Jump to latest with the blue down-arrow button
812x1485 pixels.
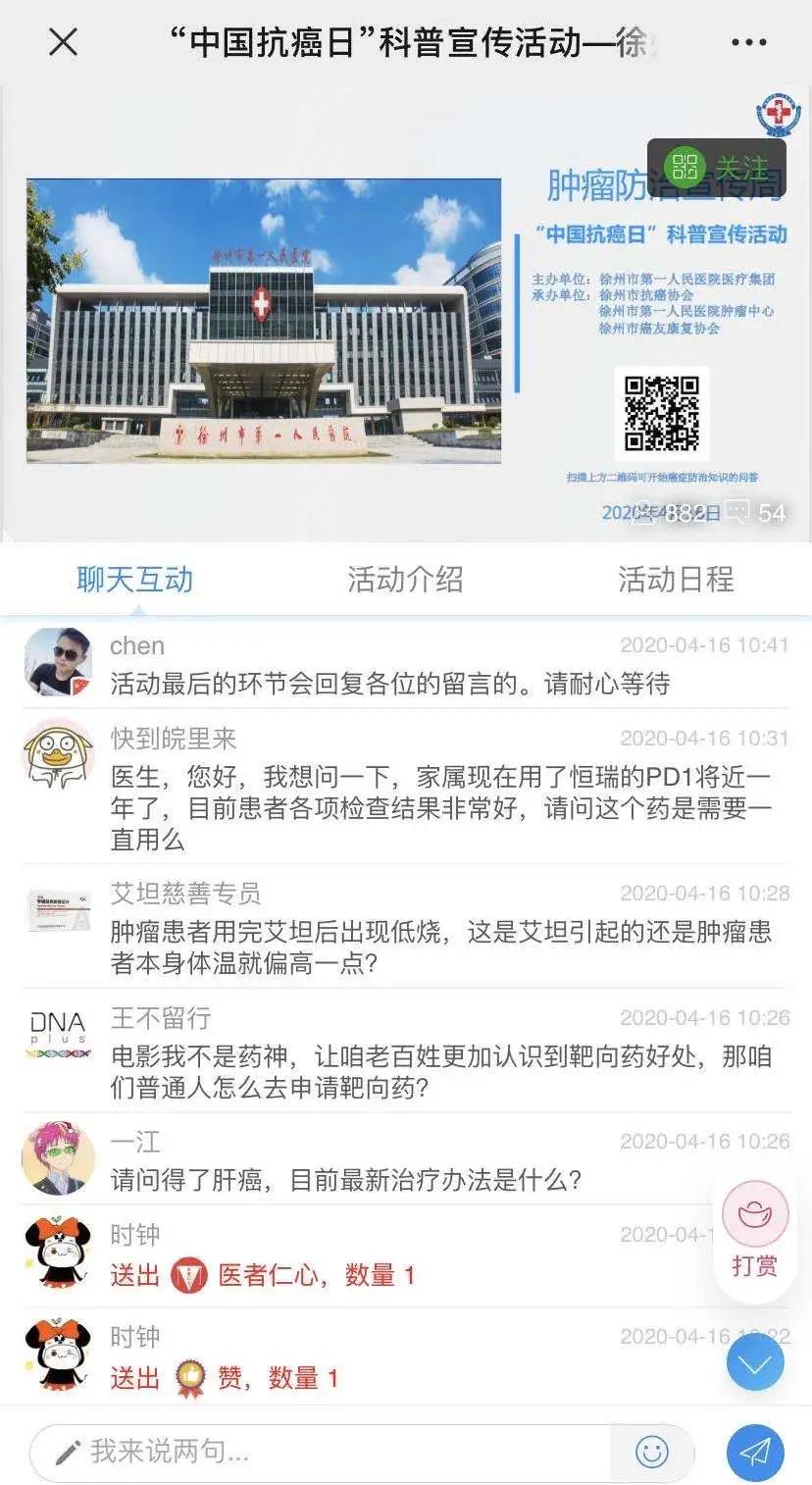point(755,1361)
